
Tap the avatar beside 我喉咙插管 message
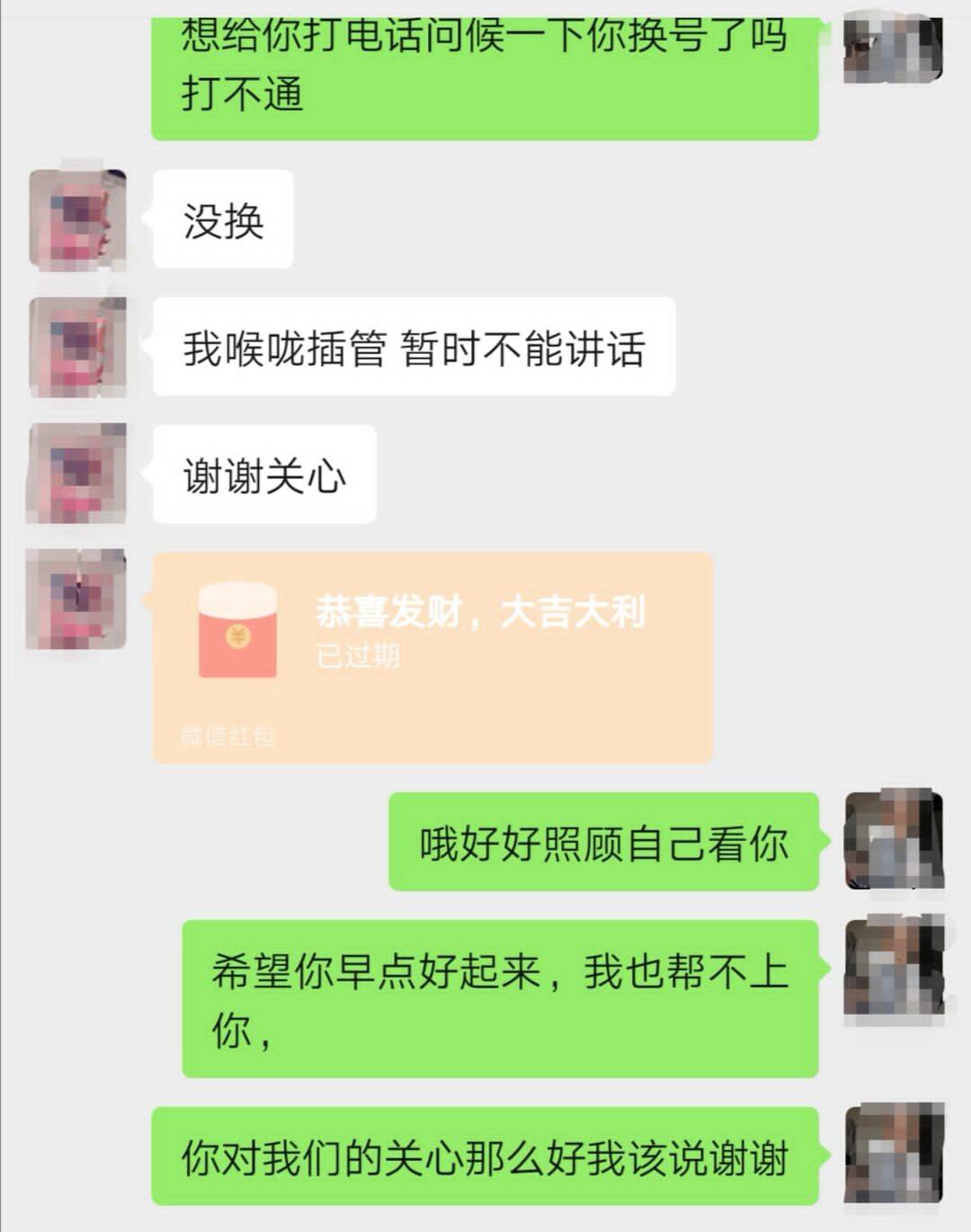tap(77, 347)
